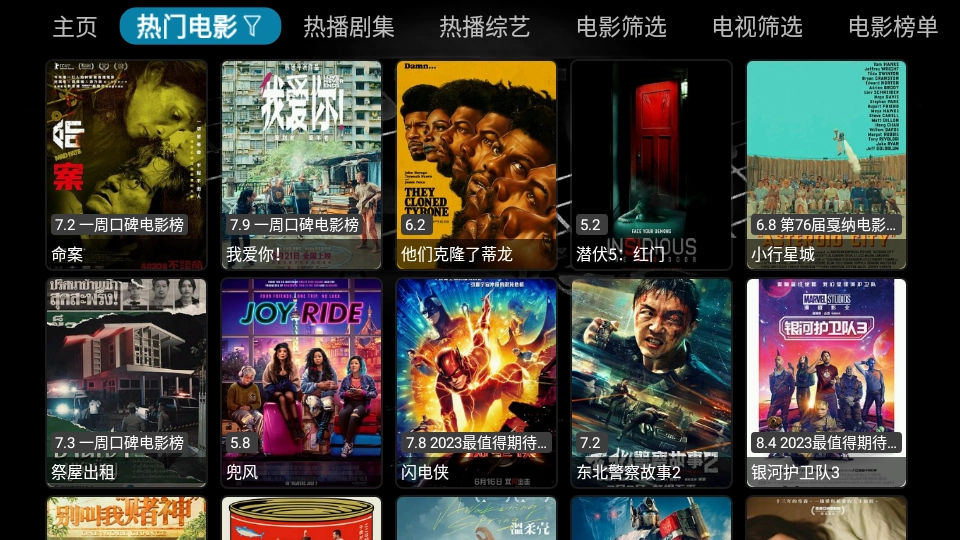Open the 电视筛选 tab
Image resolution: width=960 pixels, height=540 pixels.
757,27
